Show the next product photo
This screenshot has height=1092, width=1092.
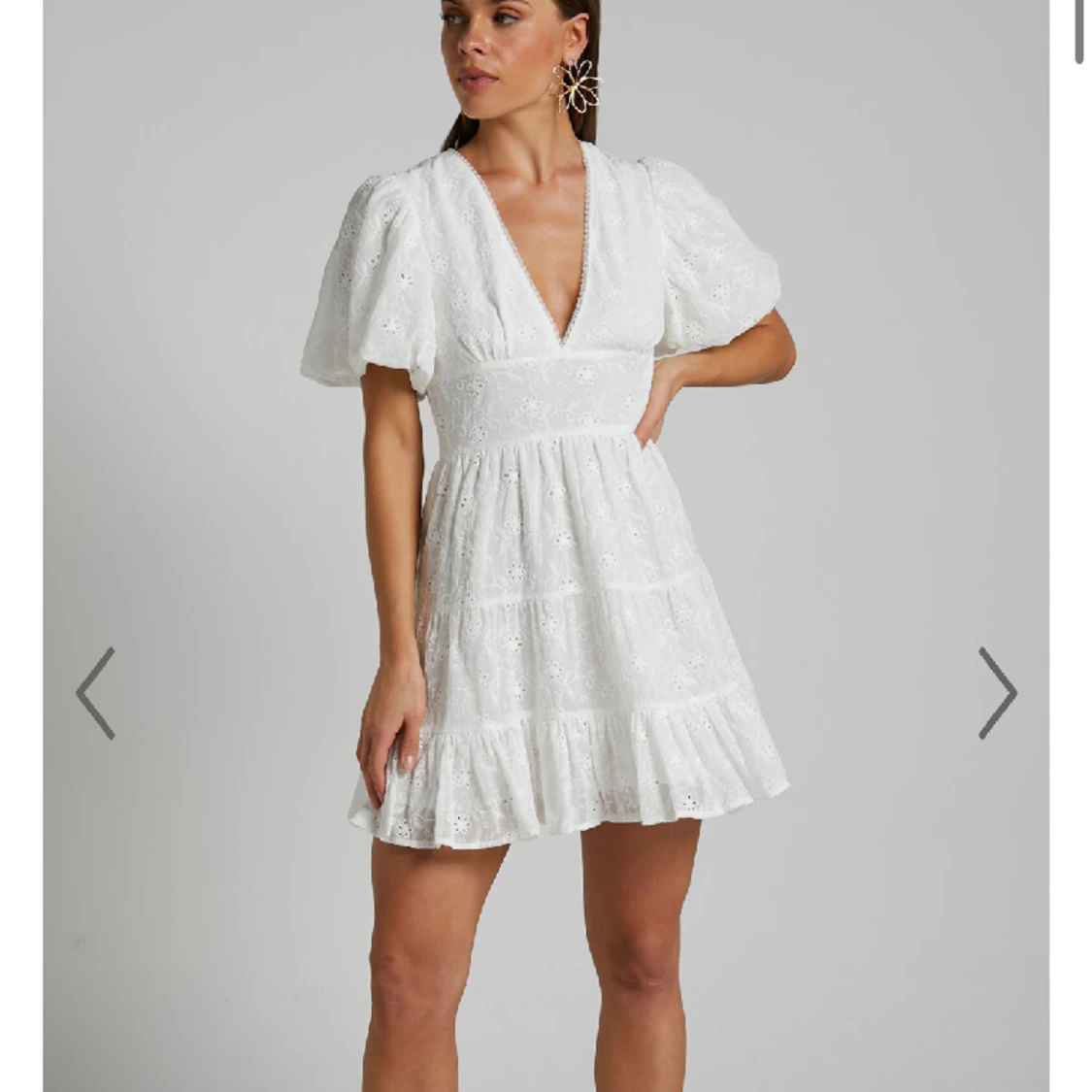997,693
